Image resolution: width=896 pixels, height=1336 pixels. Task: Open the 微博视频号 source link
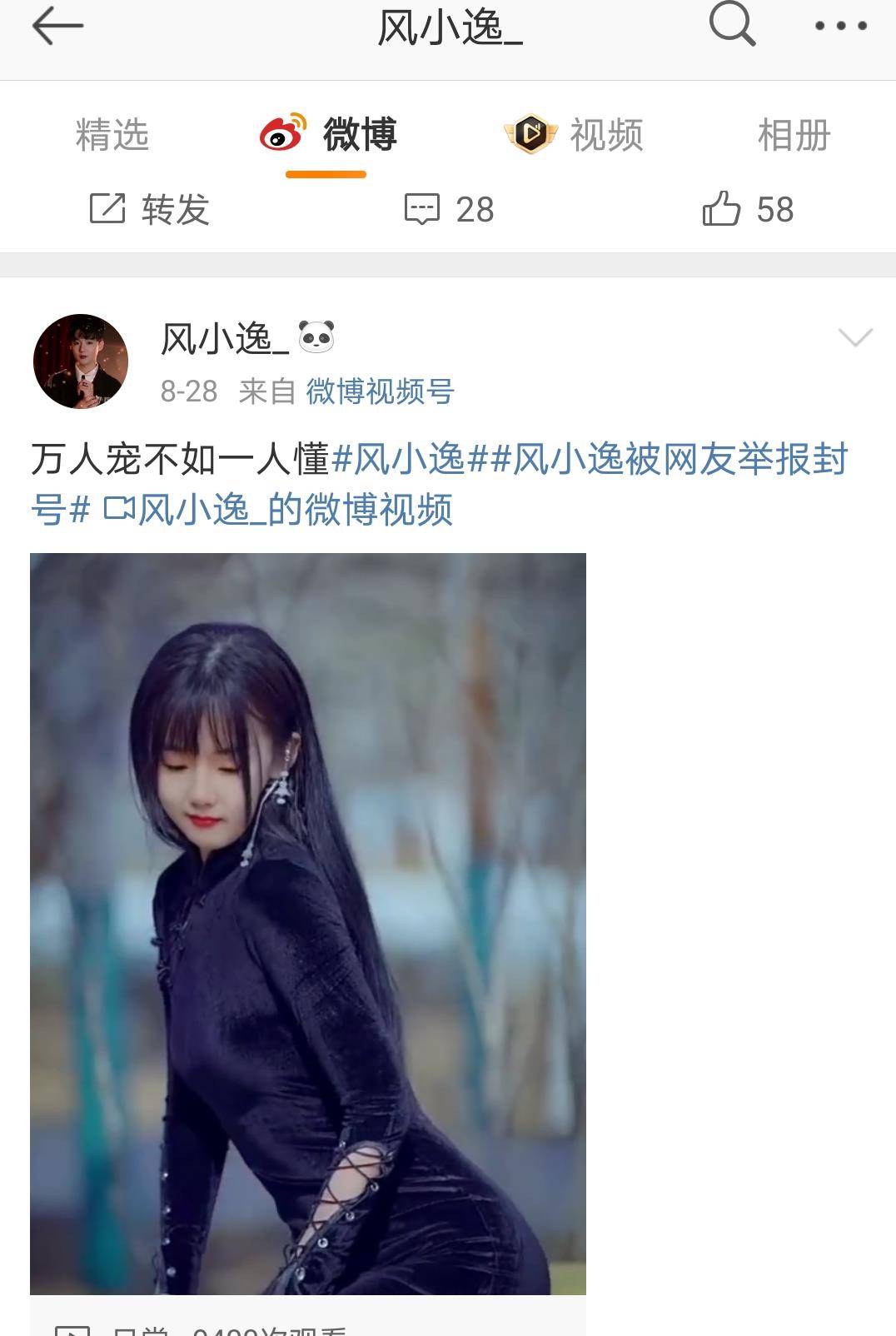pos(380,391)
